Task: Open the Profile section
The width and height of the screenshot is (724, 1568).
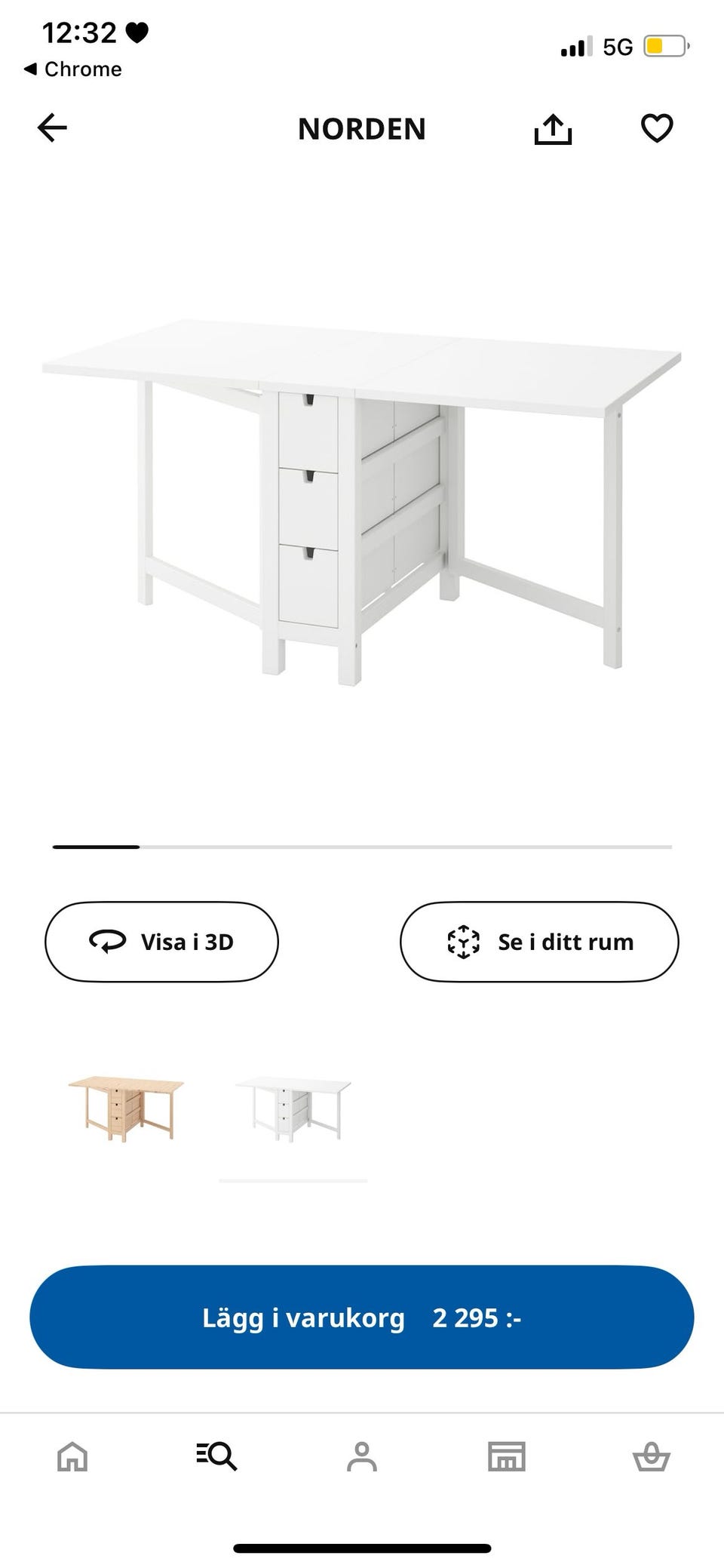Action: click(362, 1456)
